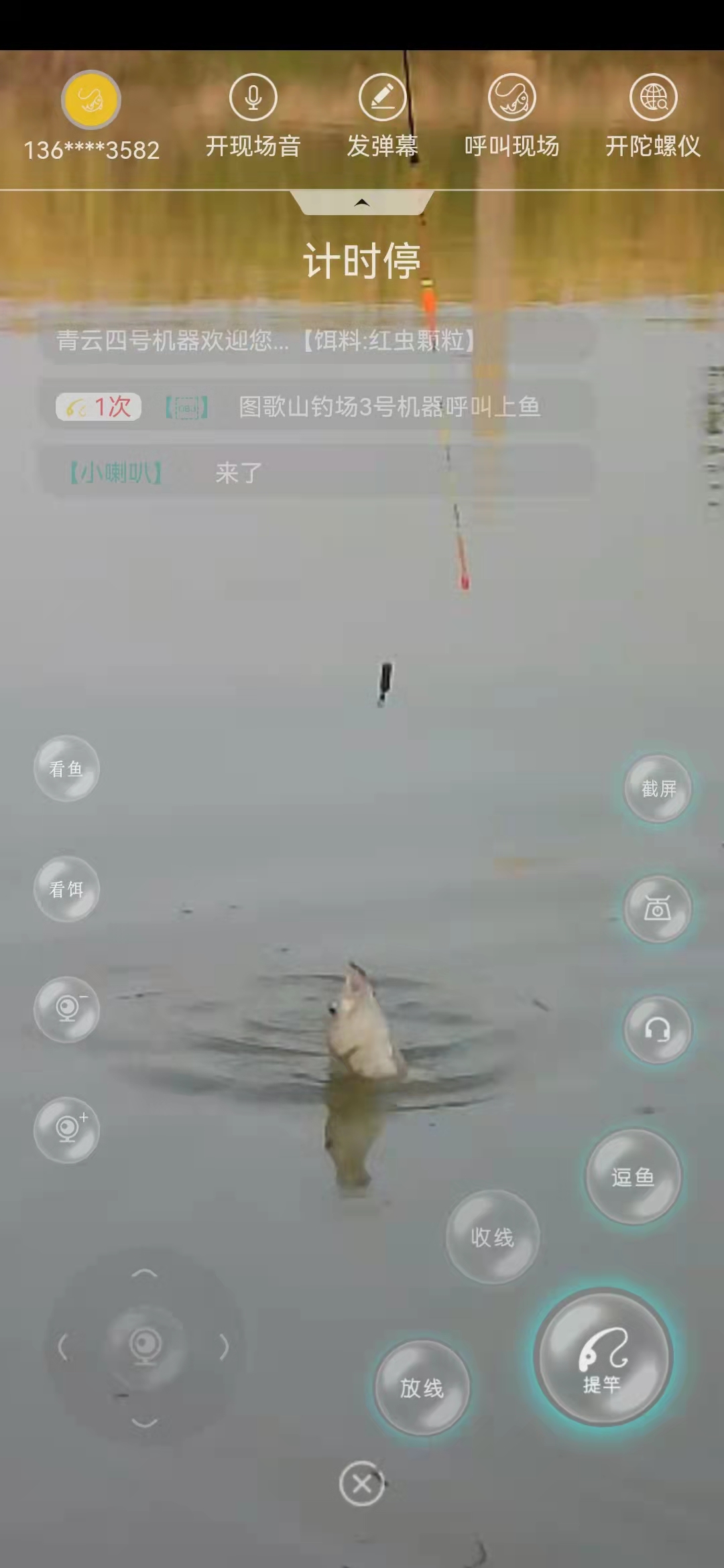Lift the rod with 提竿
Viewport: 724px width, 1568px height.
[x=603, y=1357]
